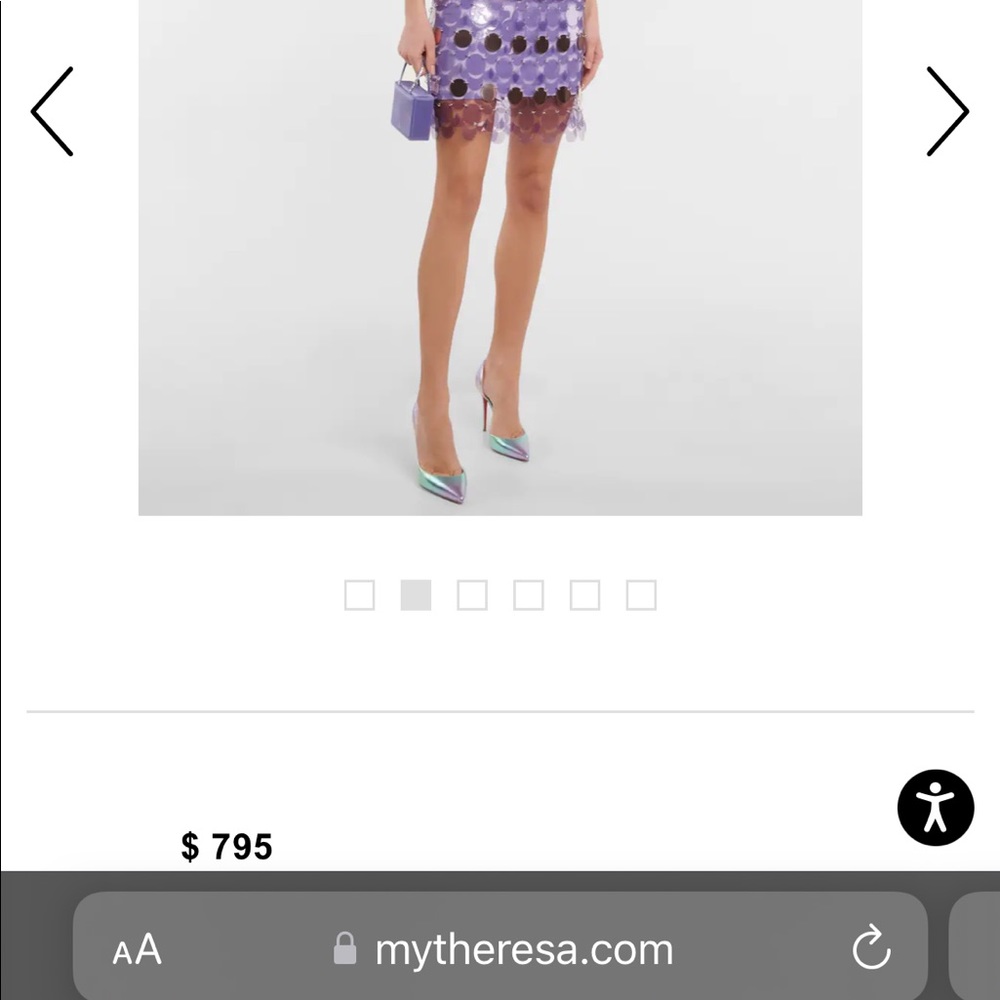Reload the mytheresa.com page

click(x=870, y=949)
